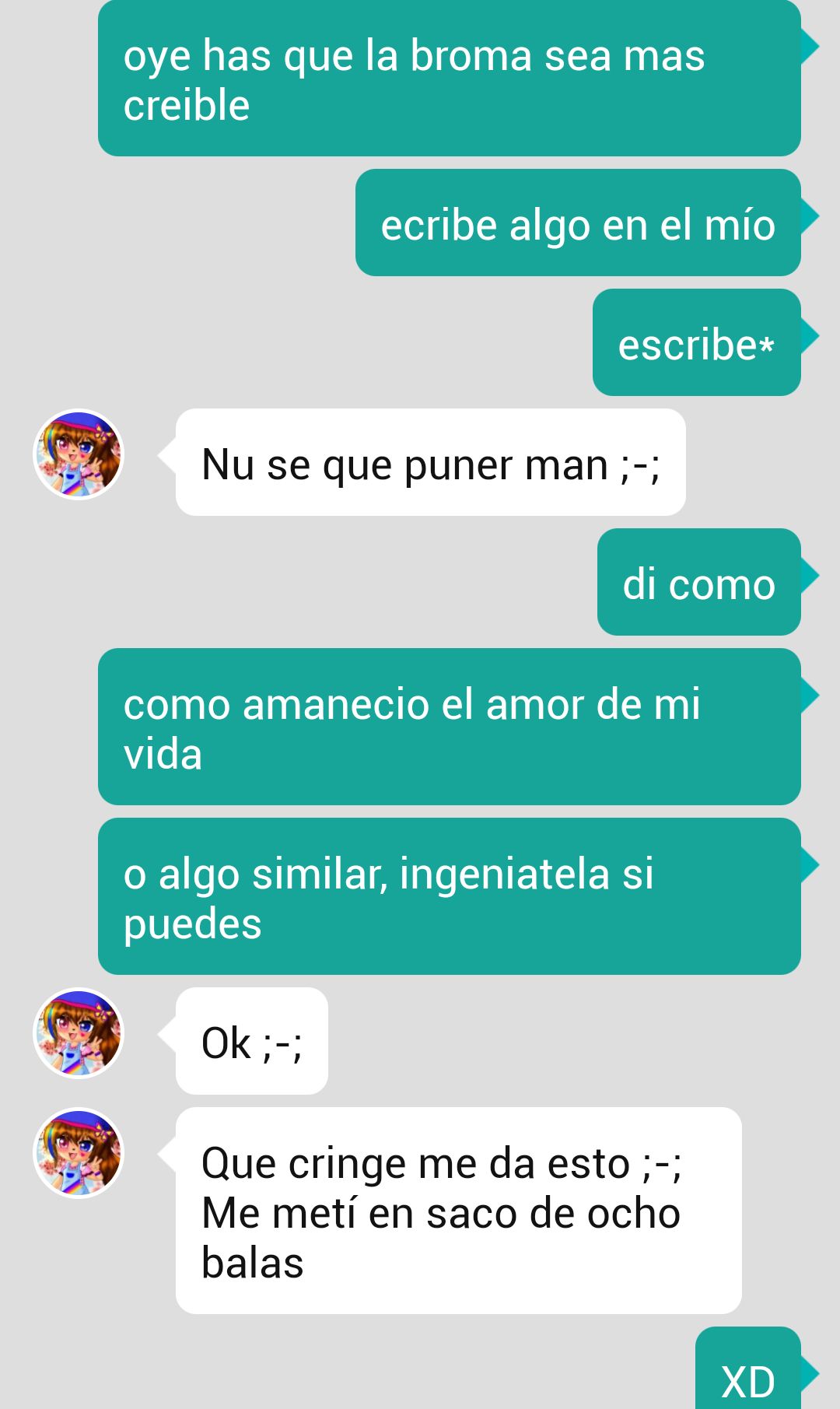Image resolution: width=840 pixels, height=1409 pixels.
Task: Open the avatar beside "Nu se que puner man"
Action: click(79, 454)
